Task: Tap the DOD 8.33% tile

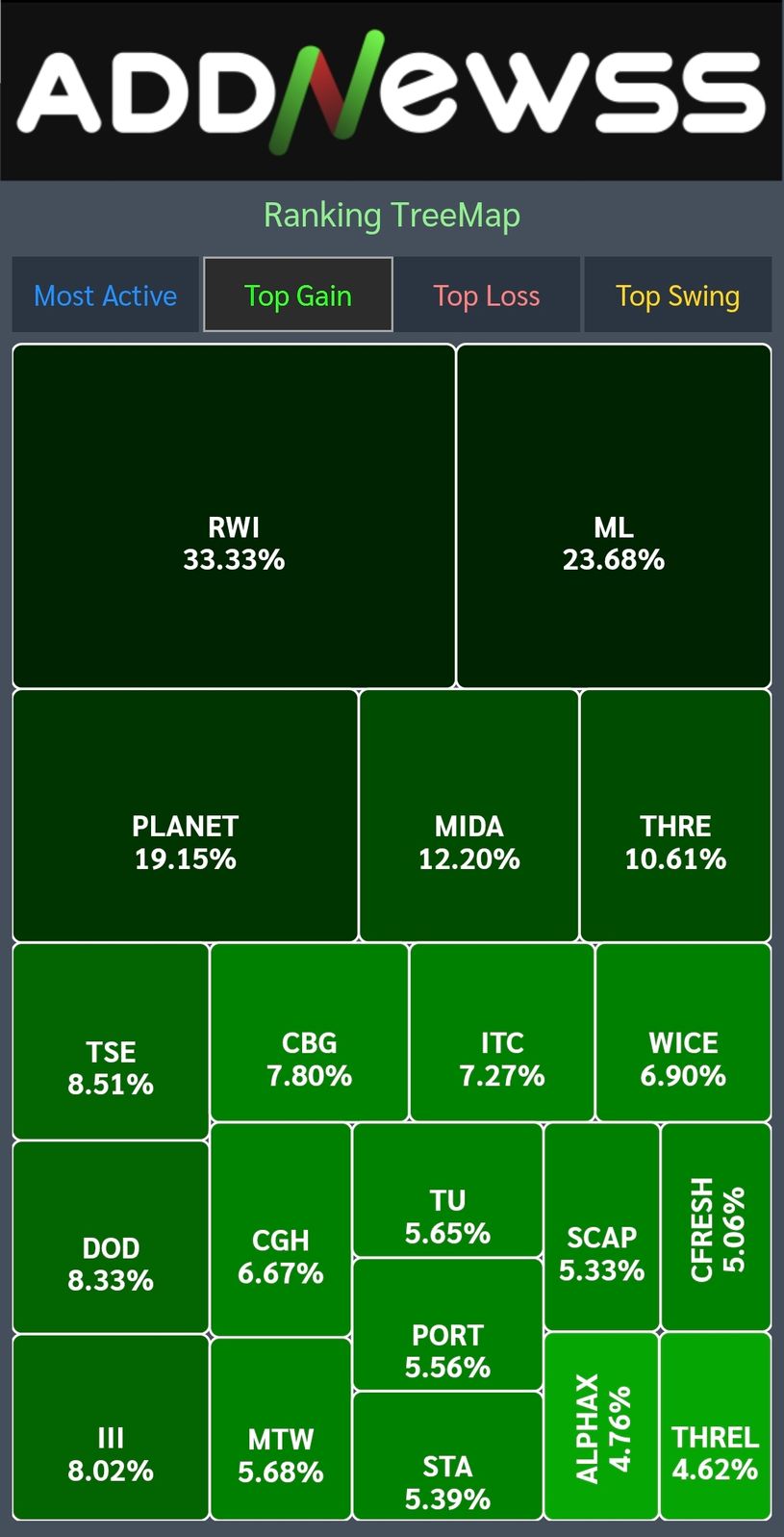Action: pos(111,1237)
